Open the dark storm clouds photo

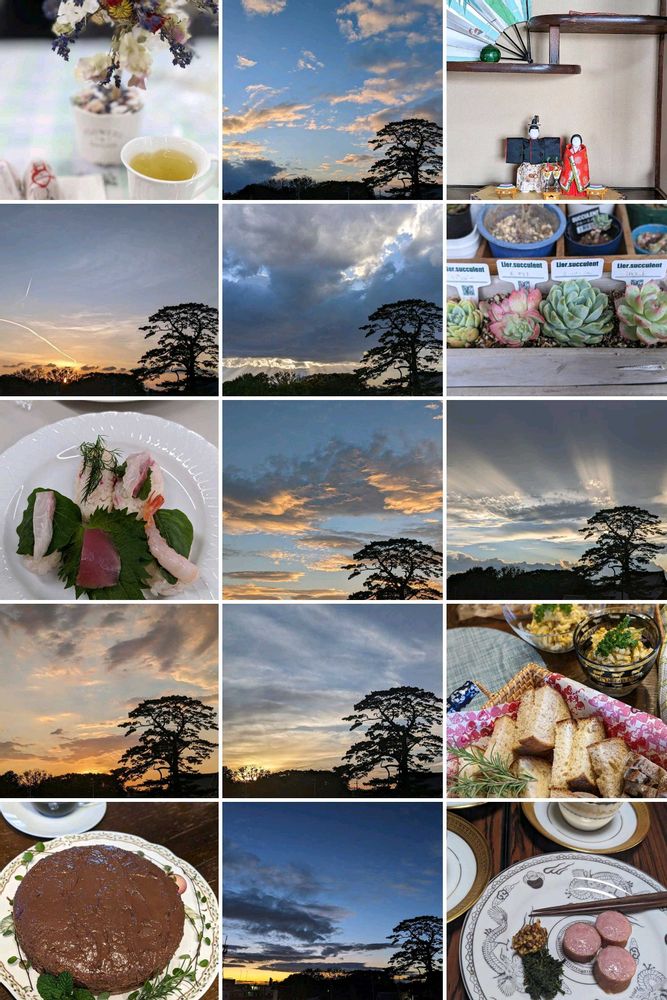click(x=332, y=299)
